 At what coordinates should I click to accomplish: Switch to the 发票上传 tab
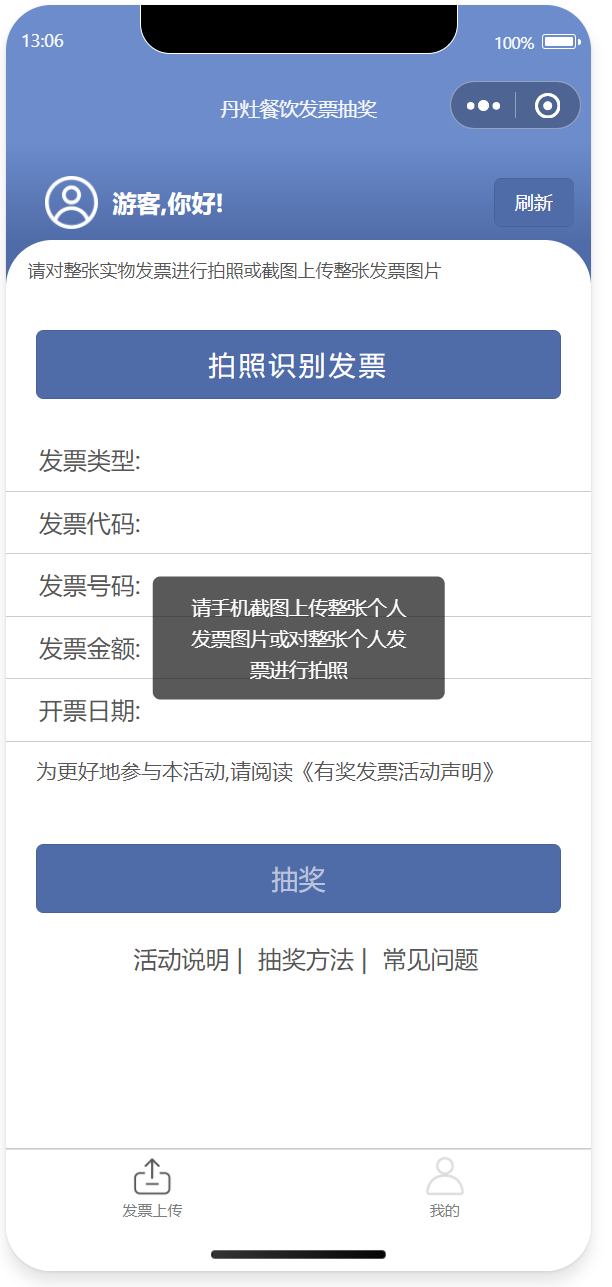click(x=152, y=1188)
